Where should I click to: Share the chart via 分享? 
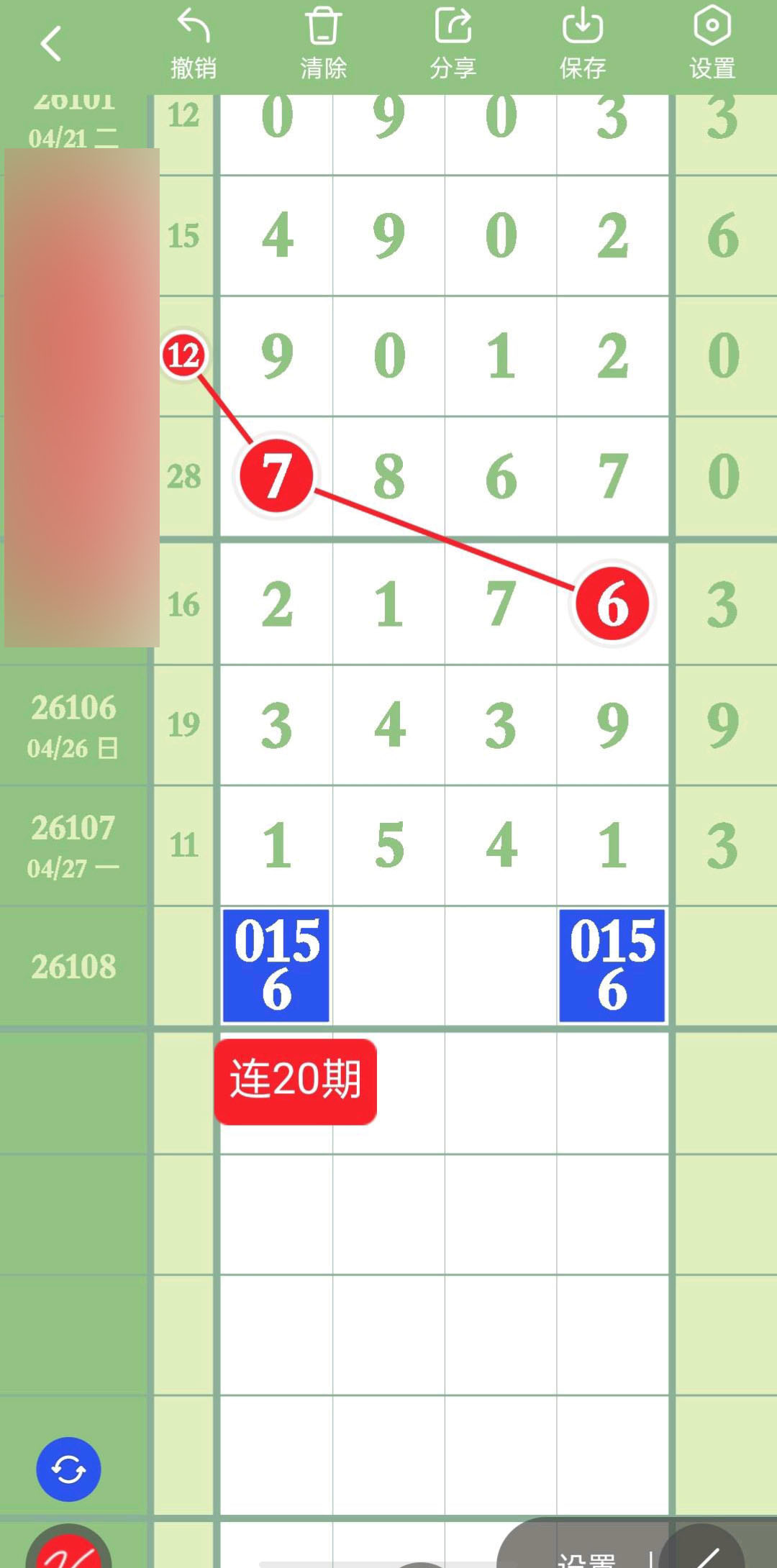click(453, 45)
